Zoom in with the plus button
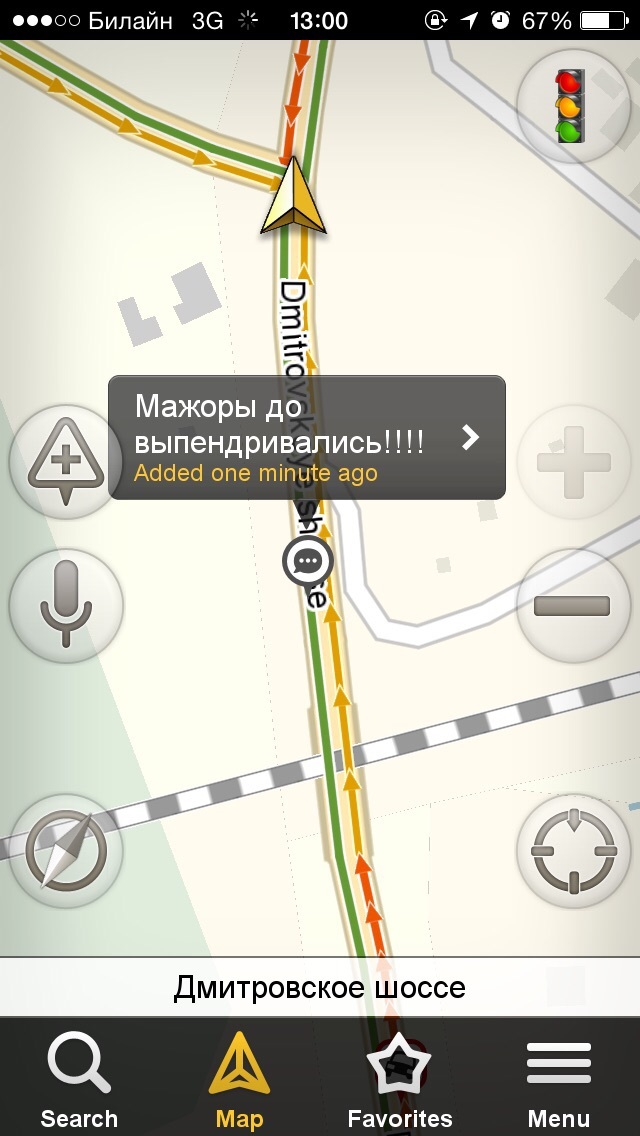 coord(573,462)
